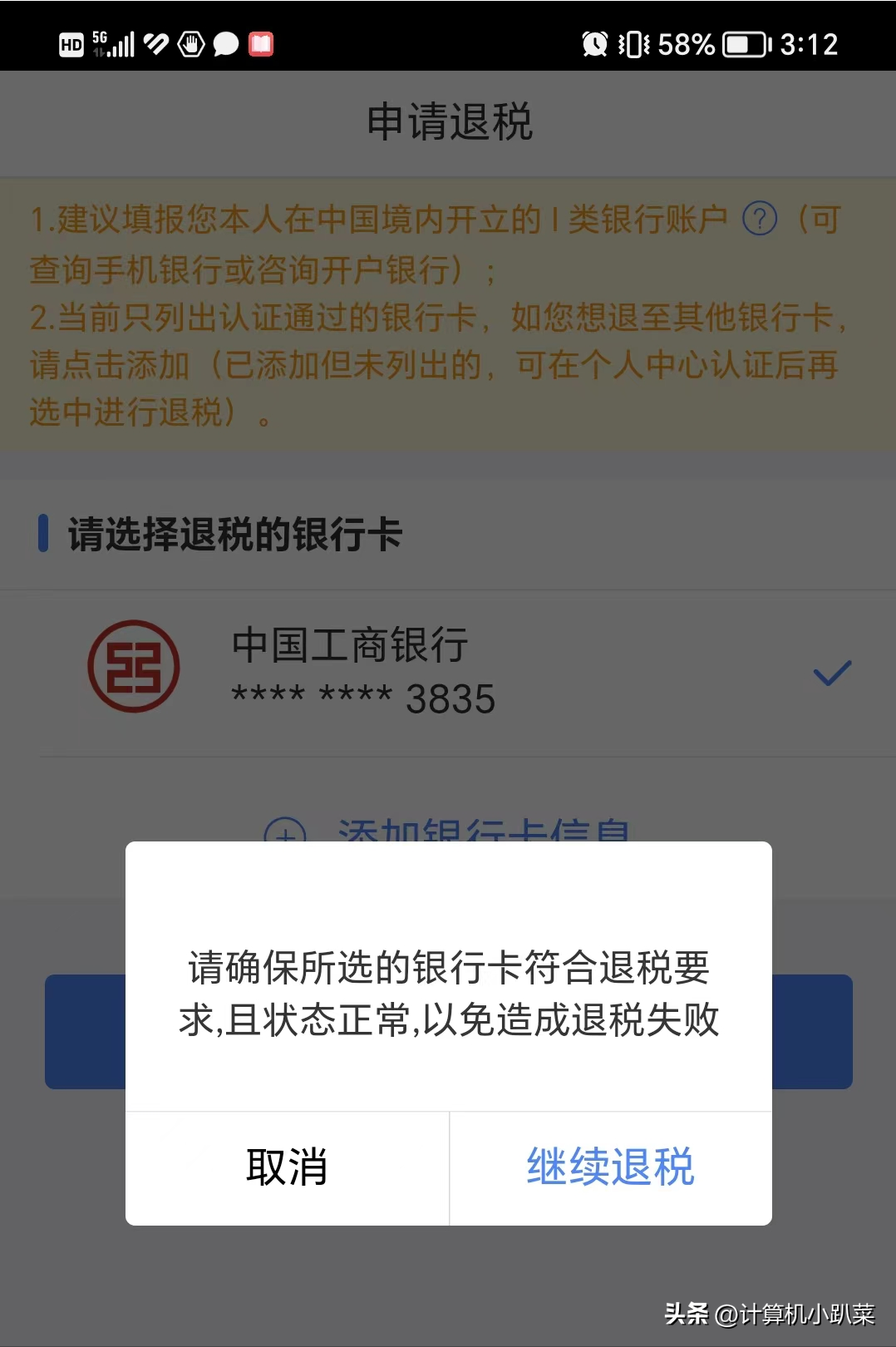Select the masked card number **** **** 3835
Image resolution: width=896 pixels, height=1347 pixels.
[x=362, y=698]
